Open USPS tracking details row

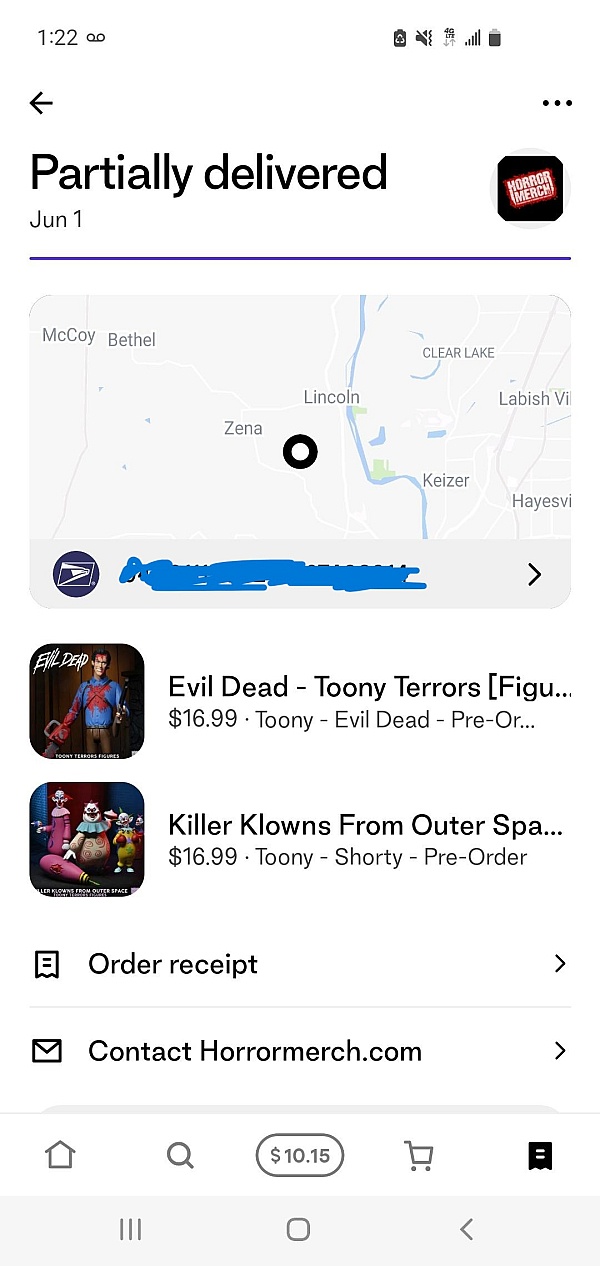[x=300, y=574]
